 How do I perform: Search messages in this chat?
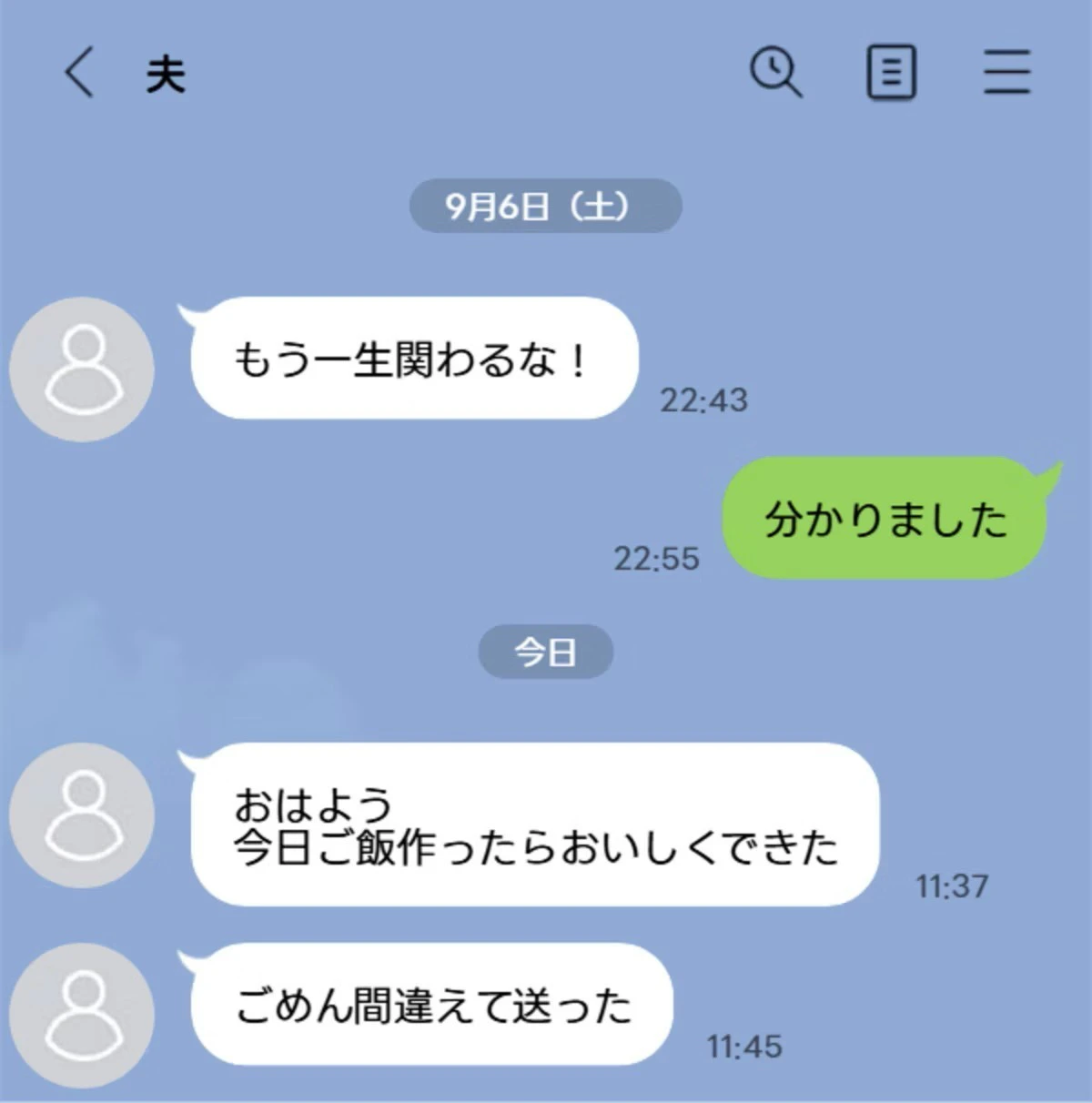[x=775, y=72]
